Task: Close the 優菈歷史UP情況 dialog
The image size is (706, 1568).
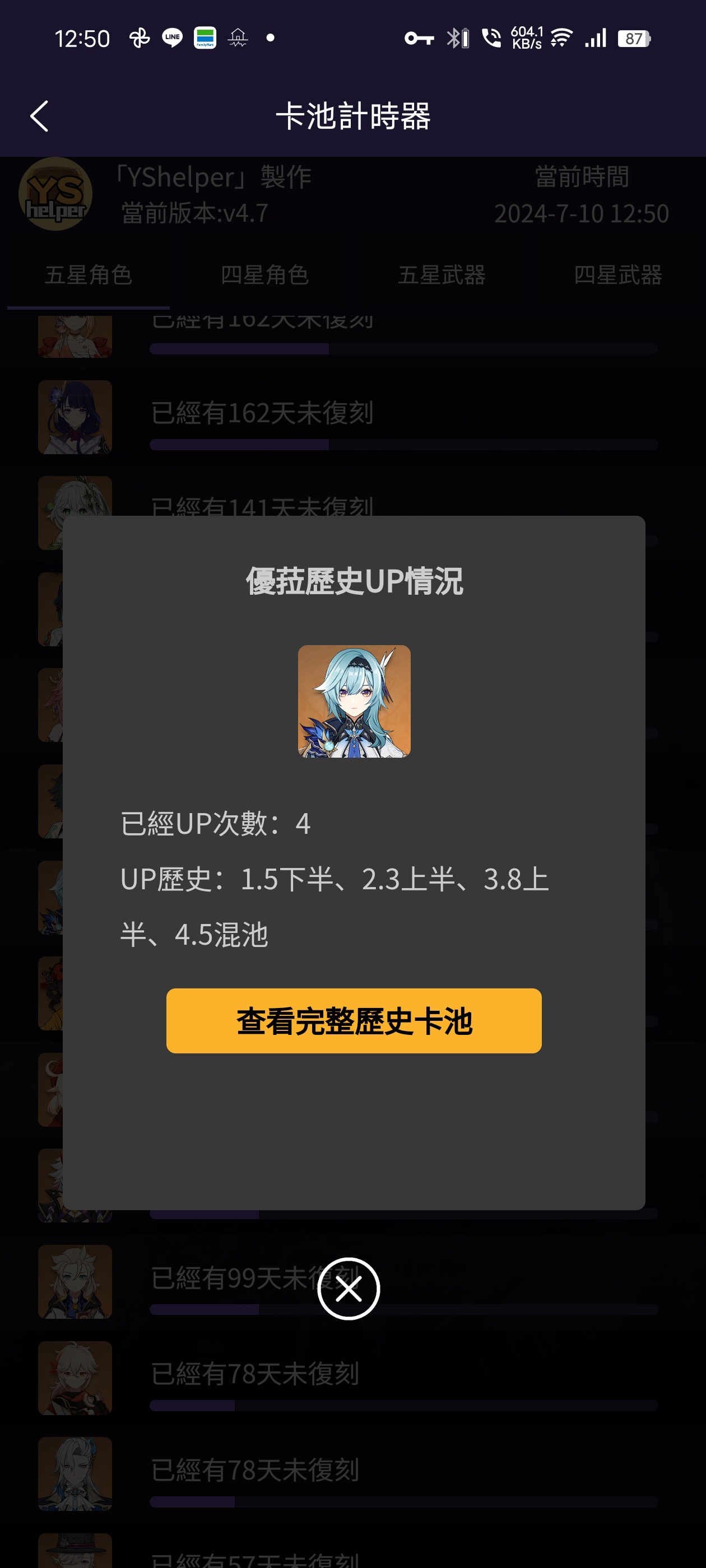Action: pyautogui.click(x=349, y=1288)
